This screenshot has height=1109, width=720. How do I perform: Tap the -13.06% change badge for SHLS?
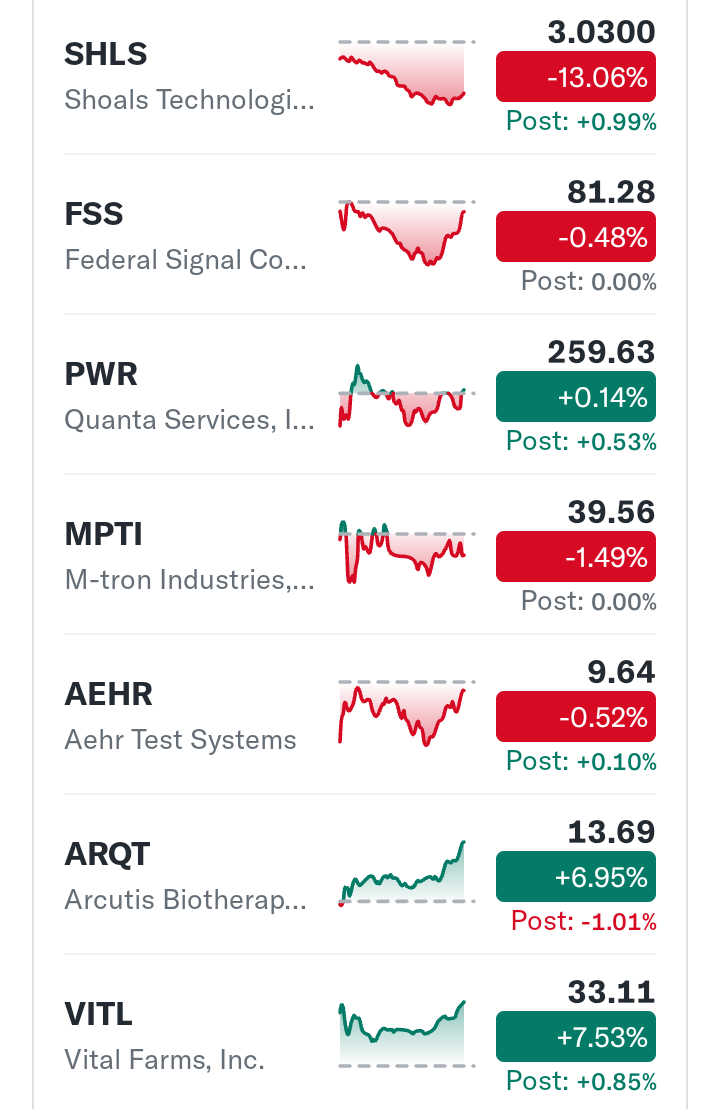[576, 77]
